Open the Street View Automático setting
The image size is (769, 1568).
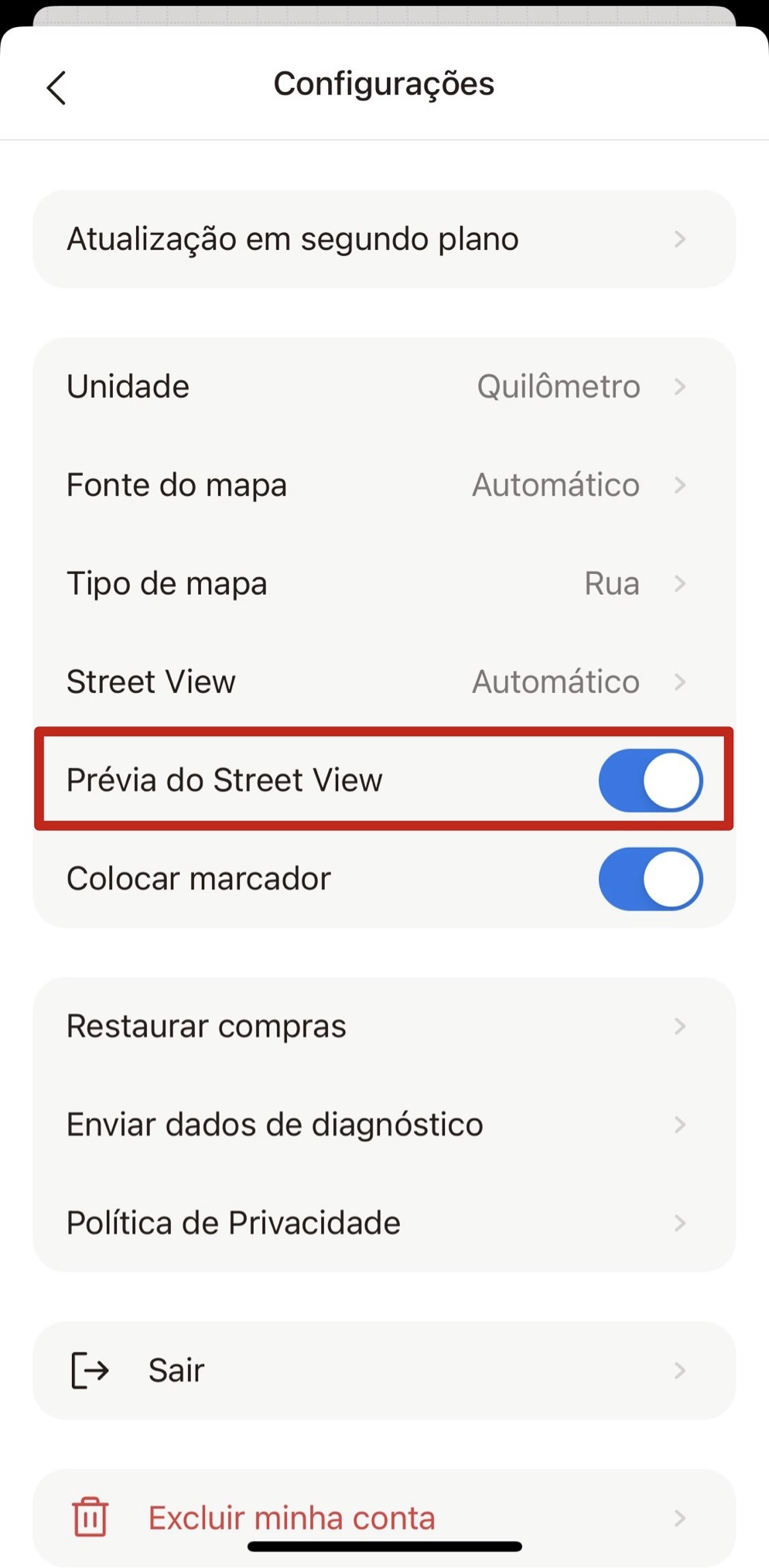384,682
